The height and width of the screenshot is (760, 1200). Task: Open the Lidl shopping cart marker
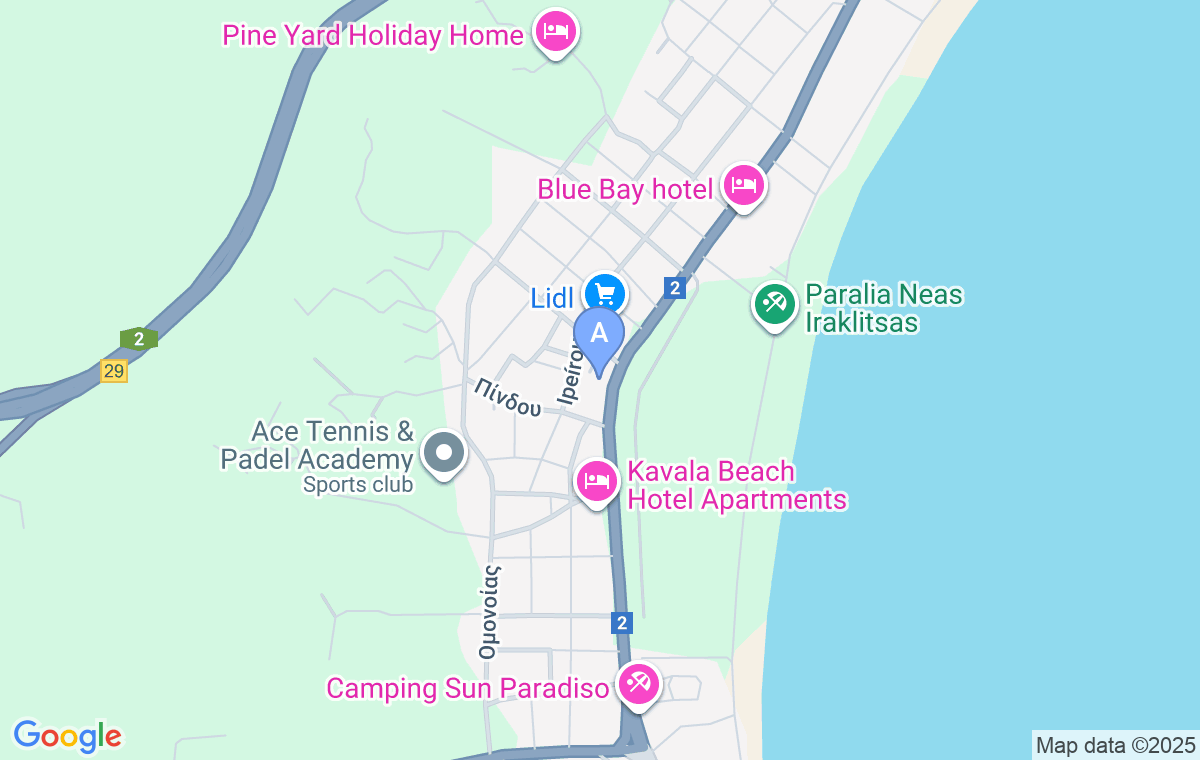(605, 293)
